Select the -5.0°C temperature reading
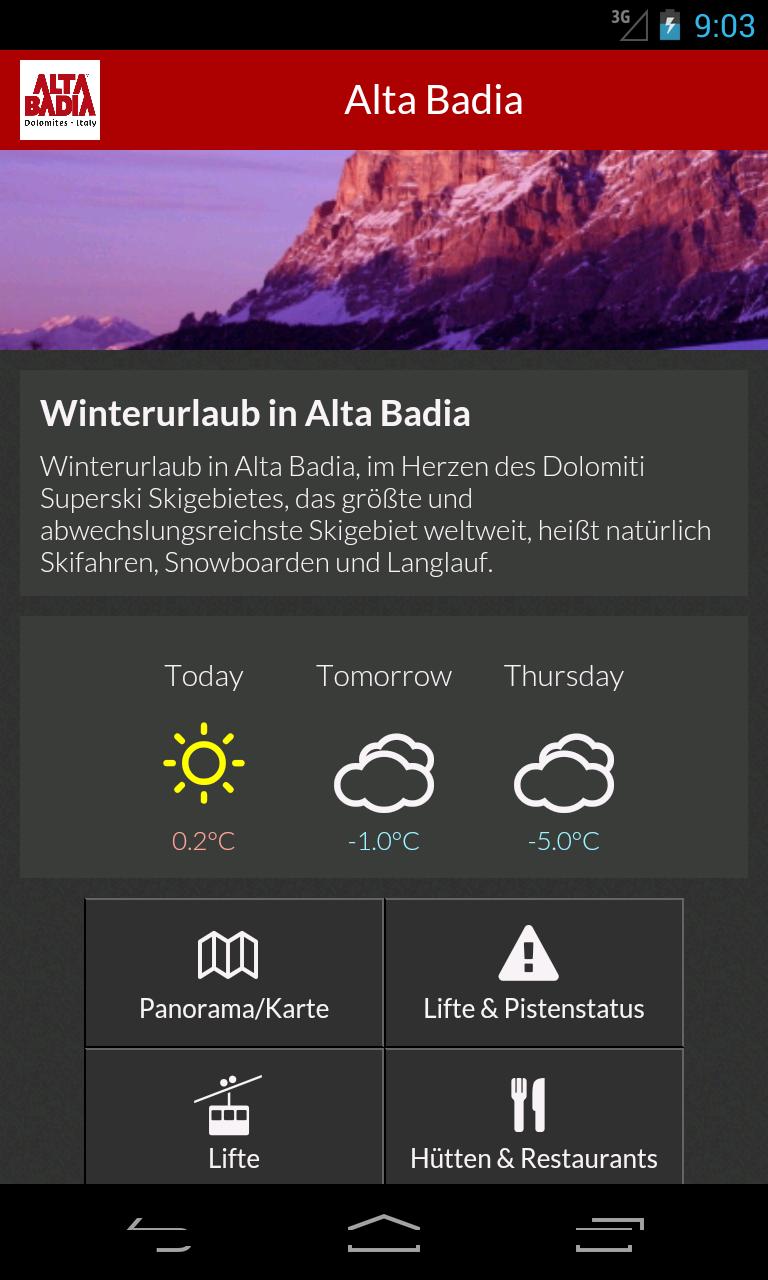768x1280 pixels. 563,841
